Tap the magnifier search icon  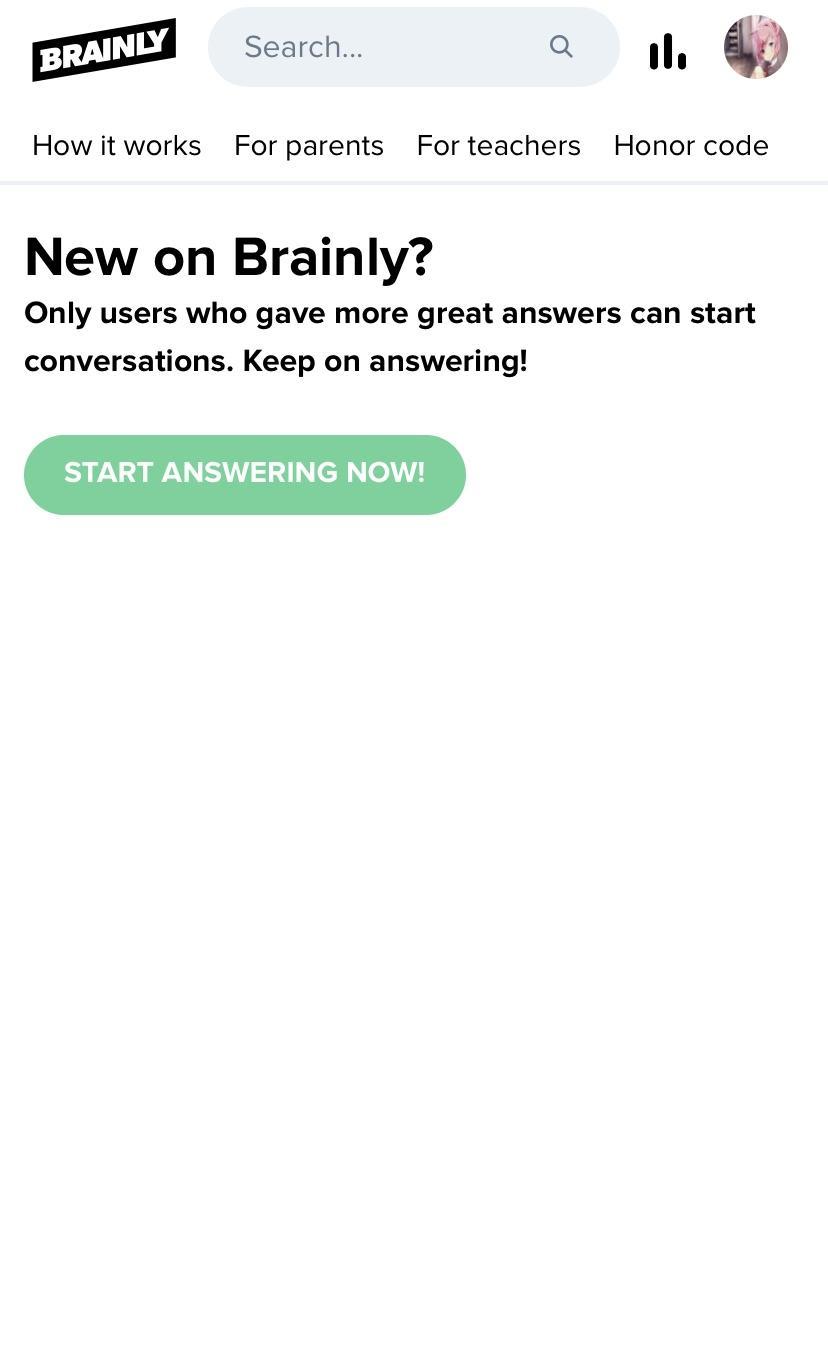tap(561, 47)
